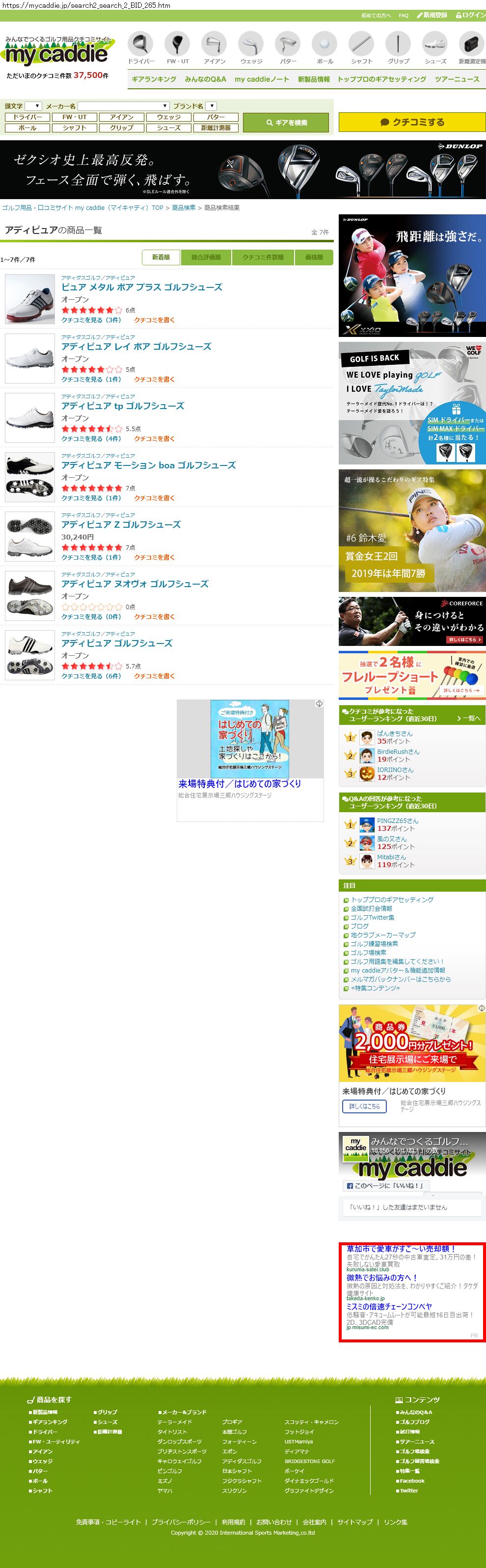
Task: Tap the ギアを検索 search button
Action: [x=286, y=122]
